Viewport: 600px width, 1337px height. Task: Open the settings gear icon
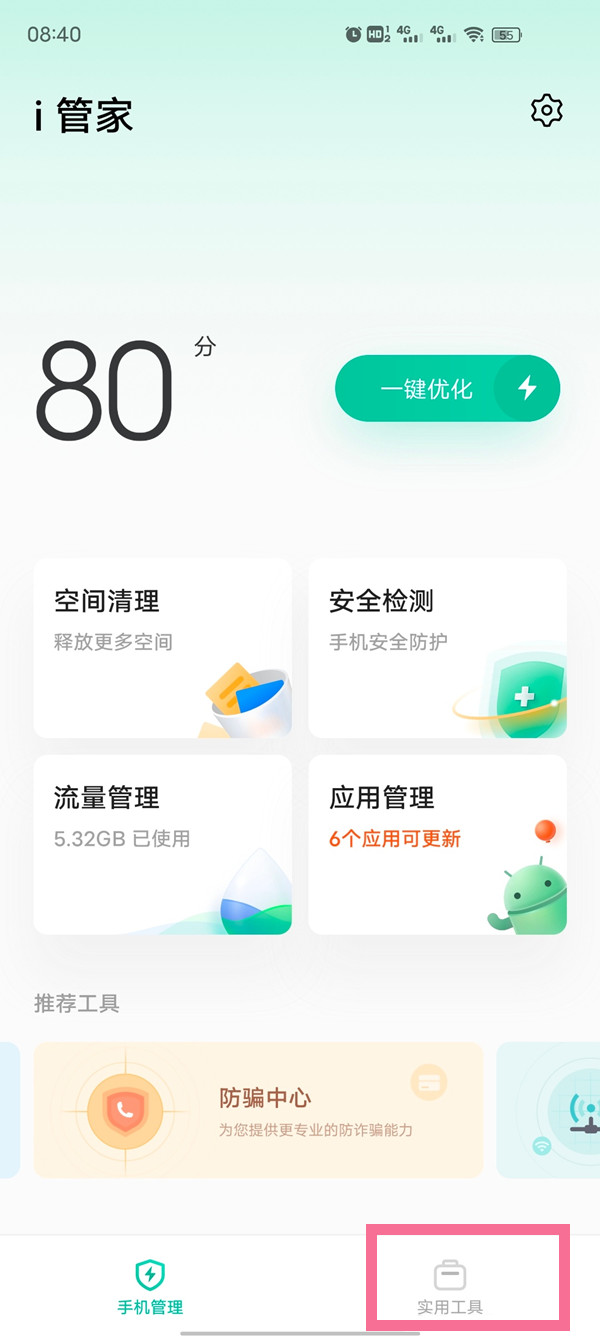pyautogui.click(x=547, y=111)
